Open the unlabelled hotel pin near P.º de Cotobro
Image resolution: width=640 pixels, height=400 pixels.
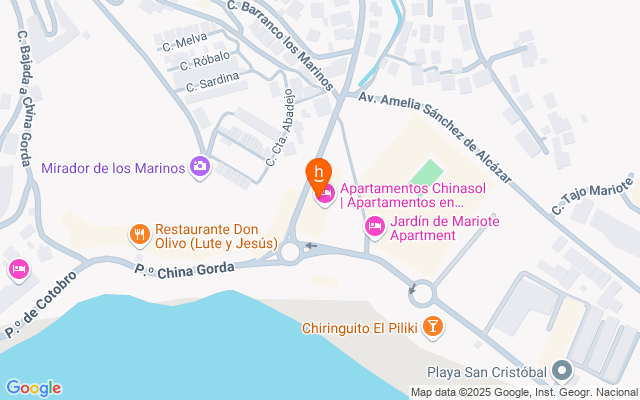pyautogui.click(x=18, y=269)
